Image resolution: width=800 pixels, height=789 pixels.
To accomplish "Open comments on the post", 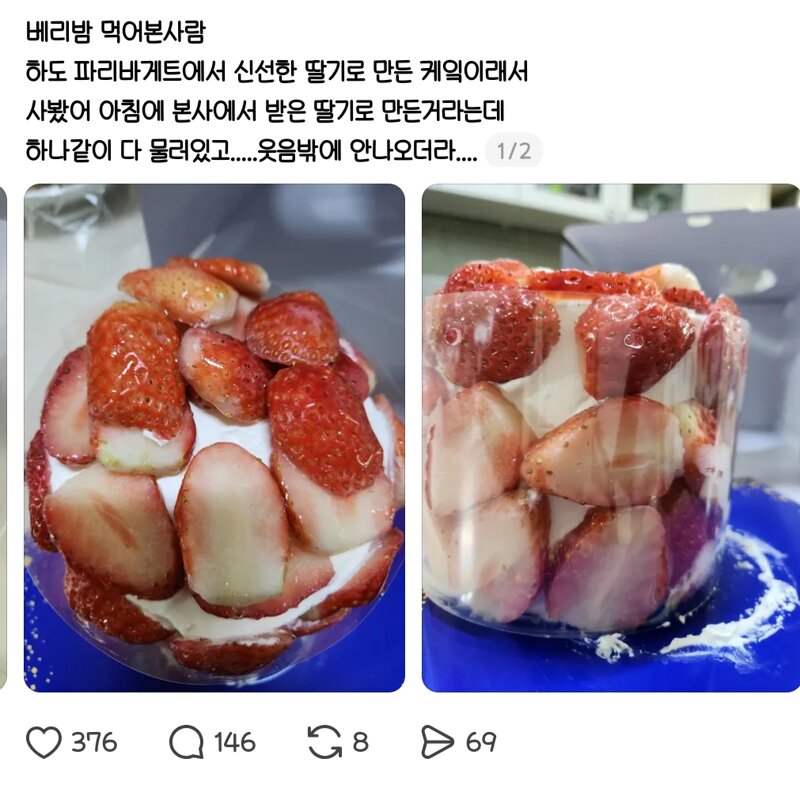I will coord(186,742).
